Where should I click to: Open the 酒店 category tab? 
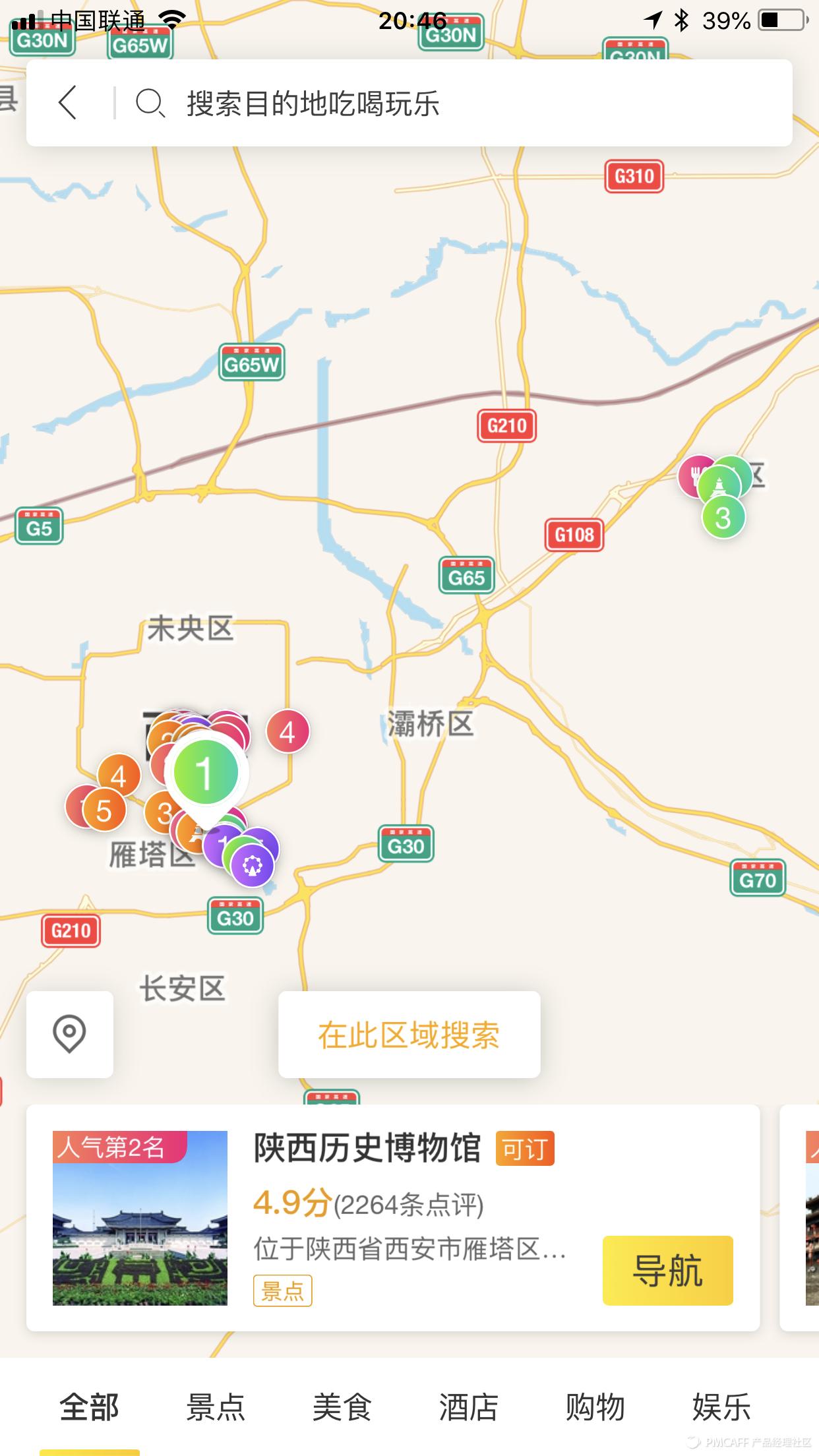[x=468, y=1406]
